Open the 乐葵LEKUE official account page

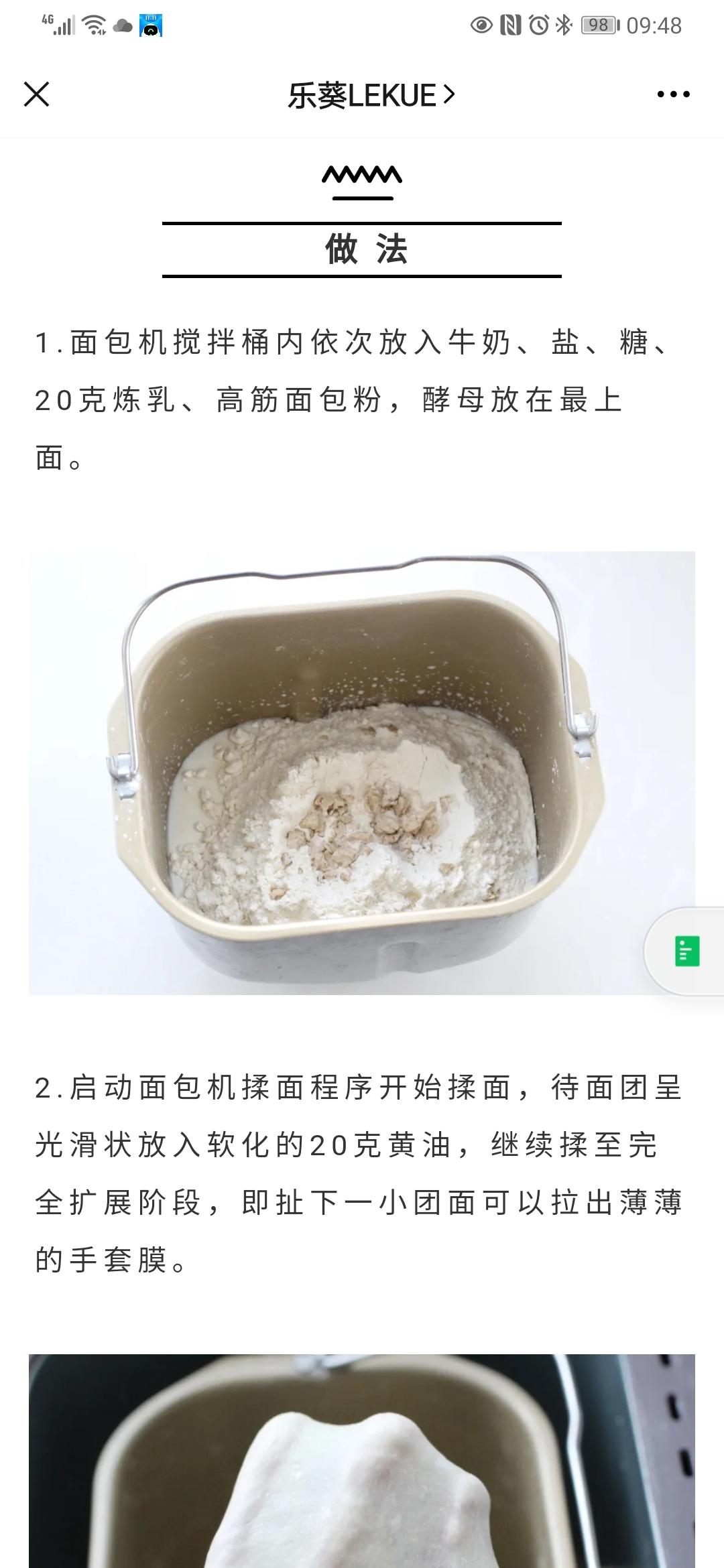point(362,94)
